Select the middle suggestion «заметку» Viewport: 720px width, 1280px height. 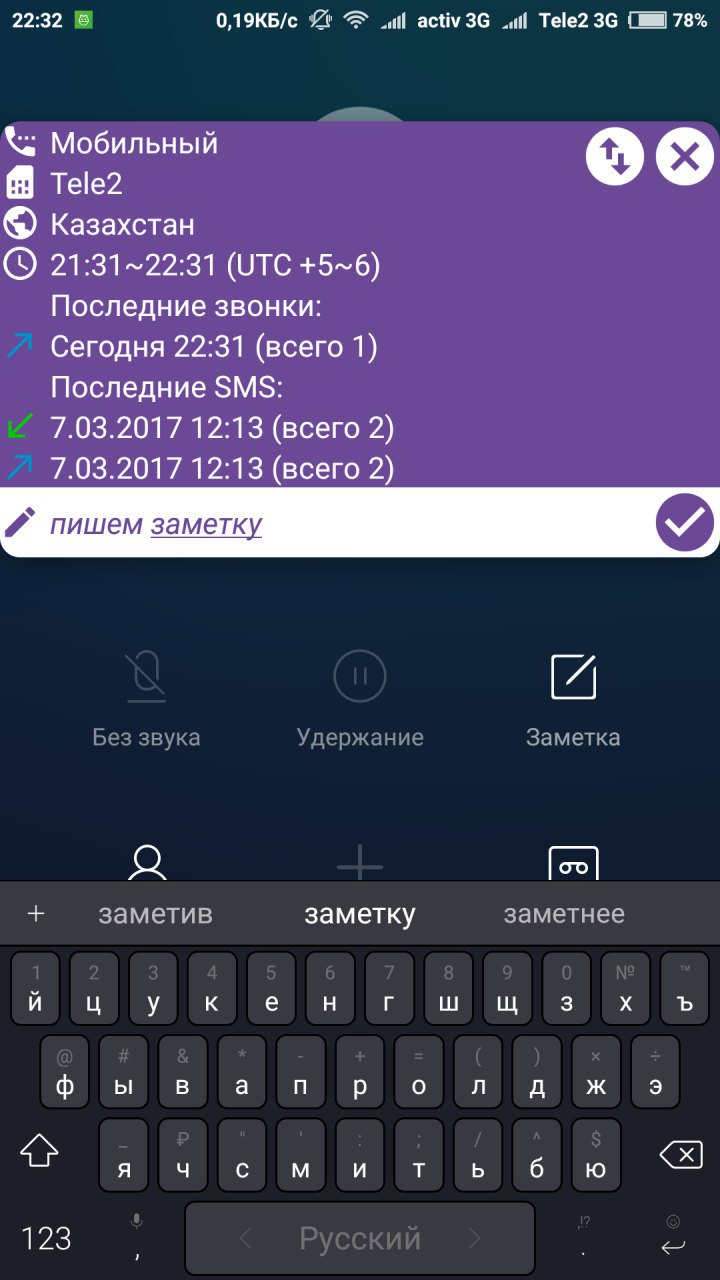click(360, 914)
